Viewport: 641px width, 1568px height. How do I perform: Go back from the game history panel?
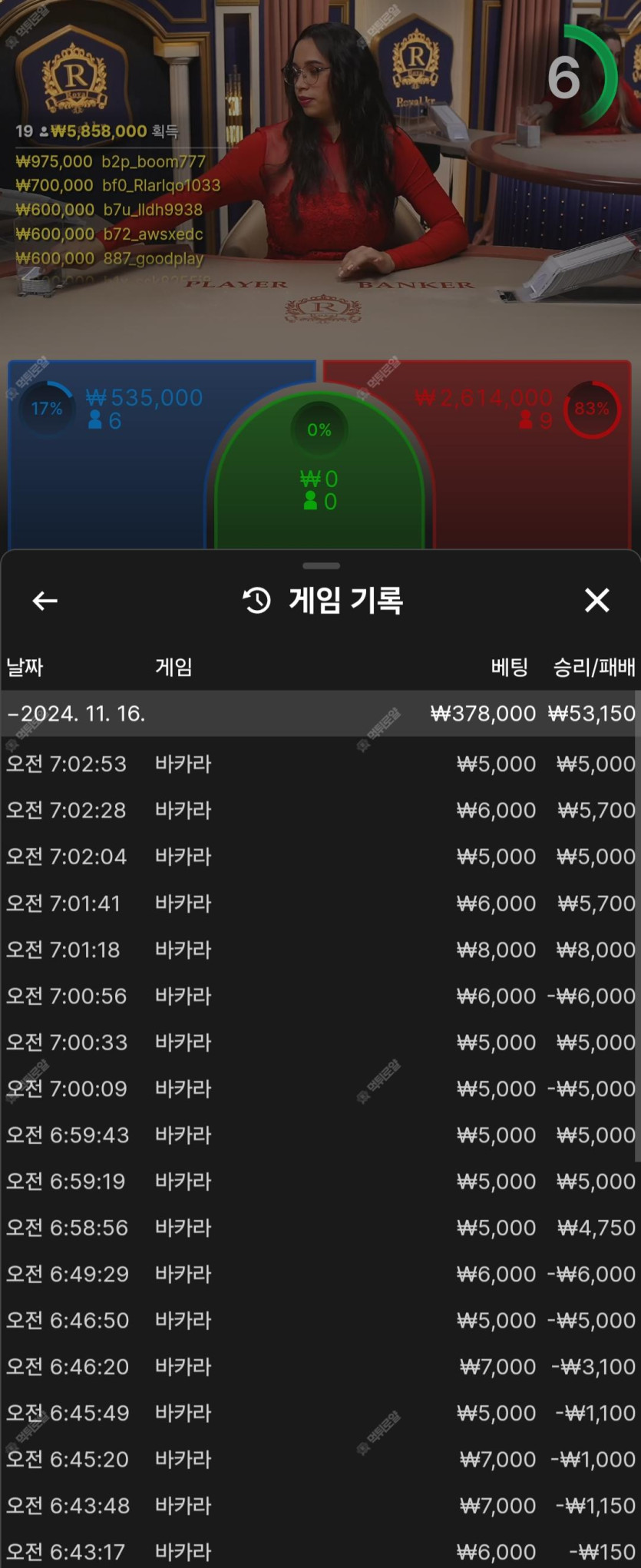(x=45, y=601)
